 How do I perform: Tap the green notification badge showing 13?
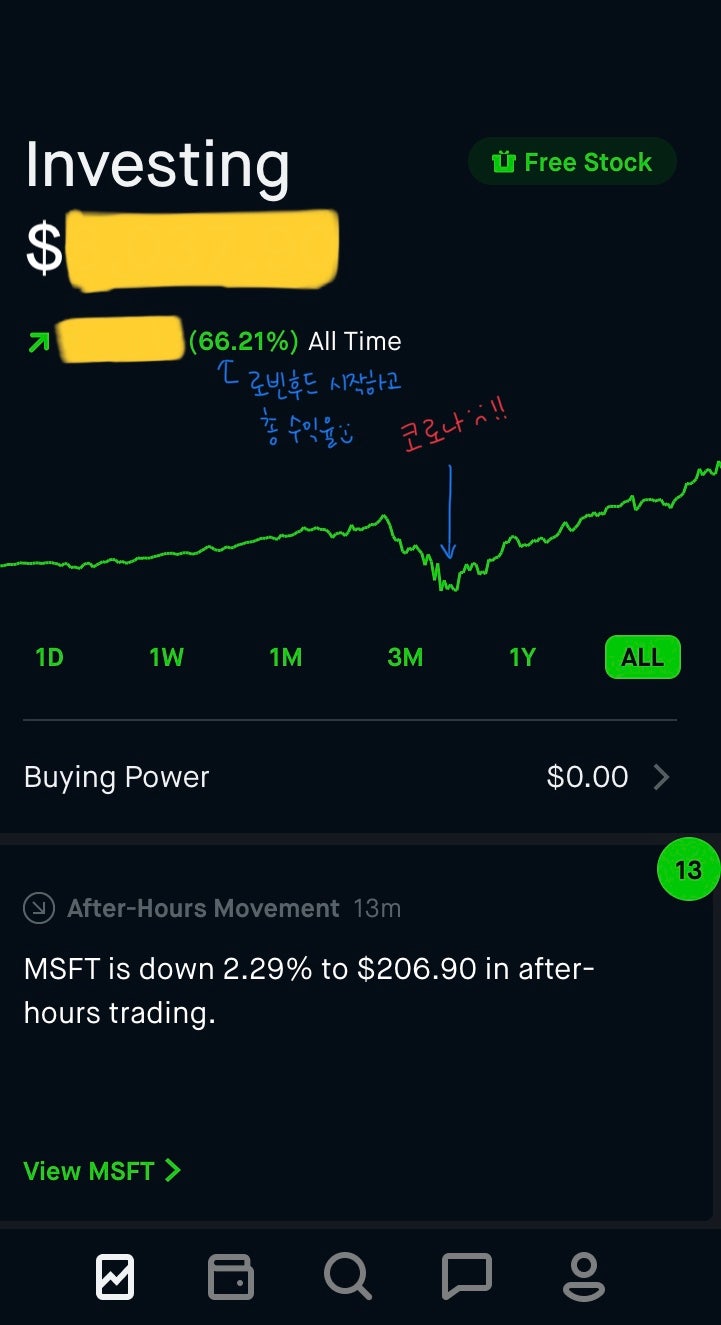click(x=687, y=869)
